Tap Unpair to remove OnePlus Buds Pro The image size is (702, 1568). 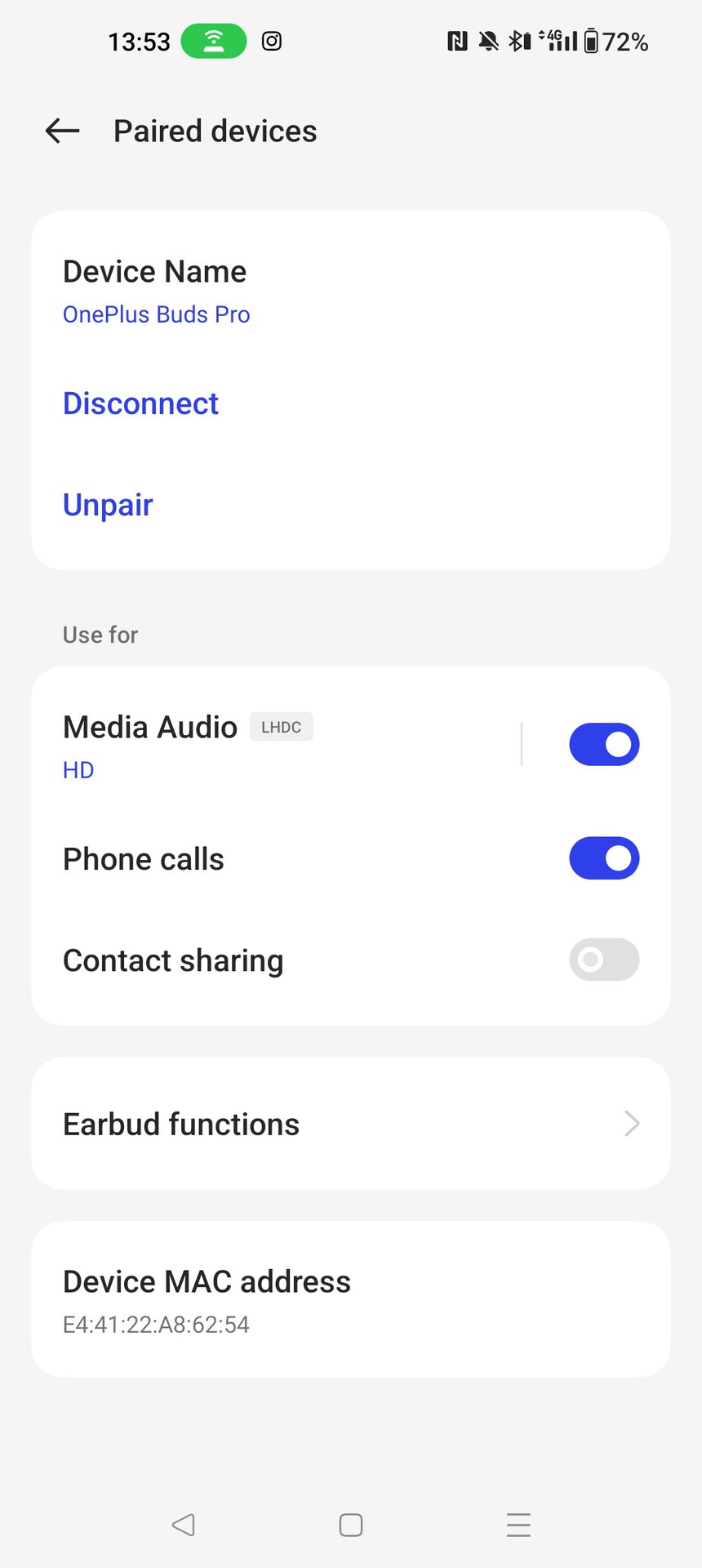point(107,504)
